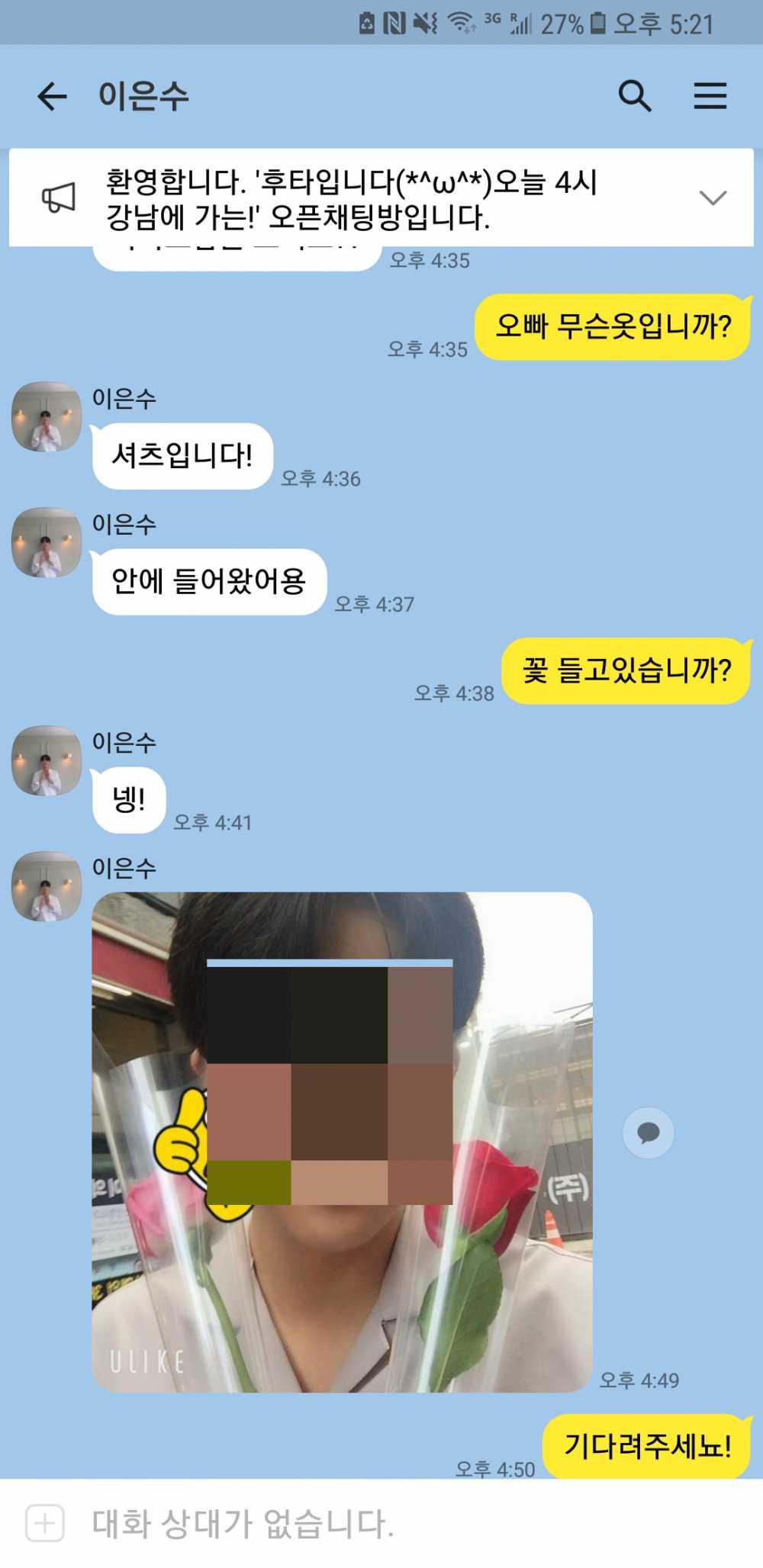Image resolution: width=763 pixels, height=1568 pixels.
Task: Tap the speech-bubble icon beside the photo
Action: coord(649,1133)
